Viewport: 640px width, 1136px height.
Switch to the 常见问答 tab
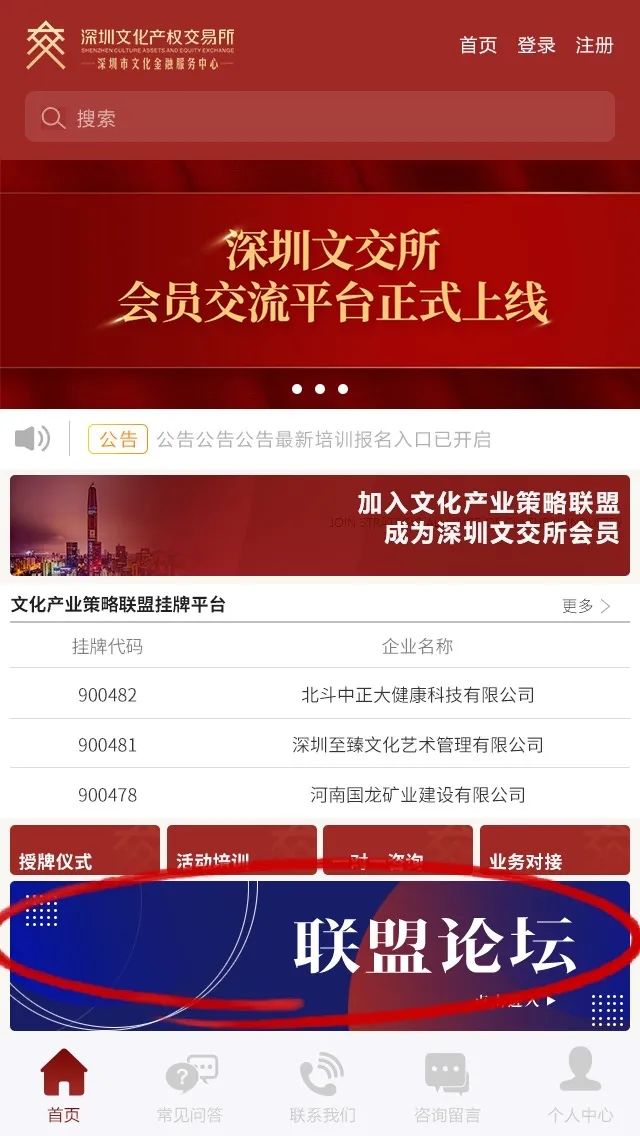pyautogui.click(x=190, y=1086)
